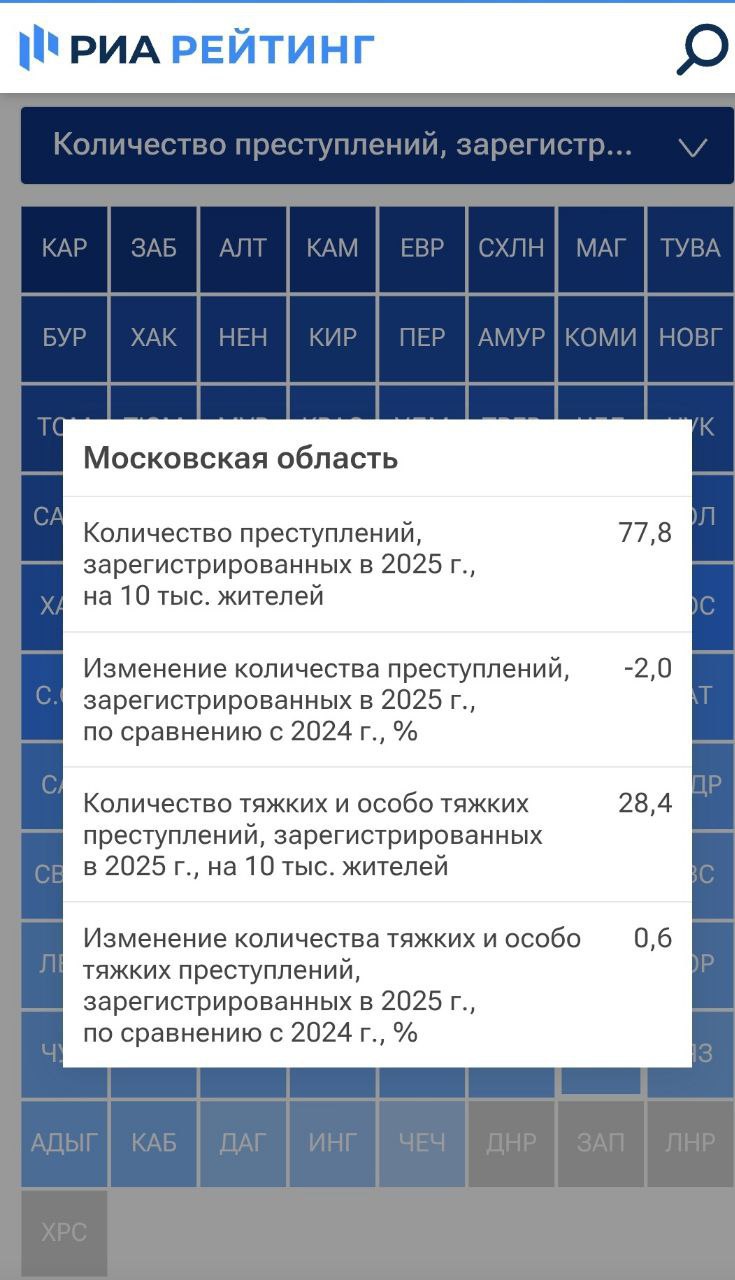Show data for the АДЫГ tile
This screenshot has height=1280, width=735.
(x=64, y=1143)
